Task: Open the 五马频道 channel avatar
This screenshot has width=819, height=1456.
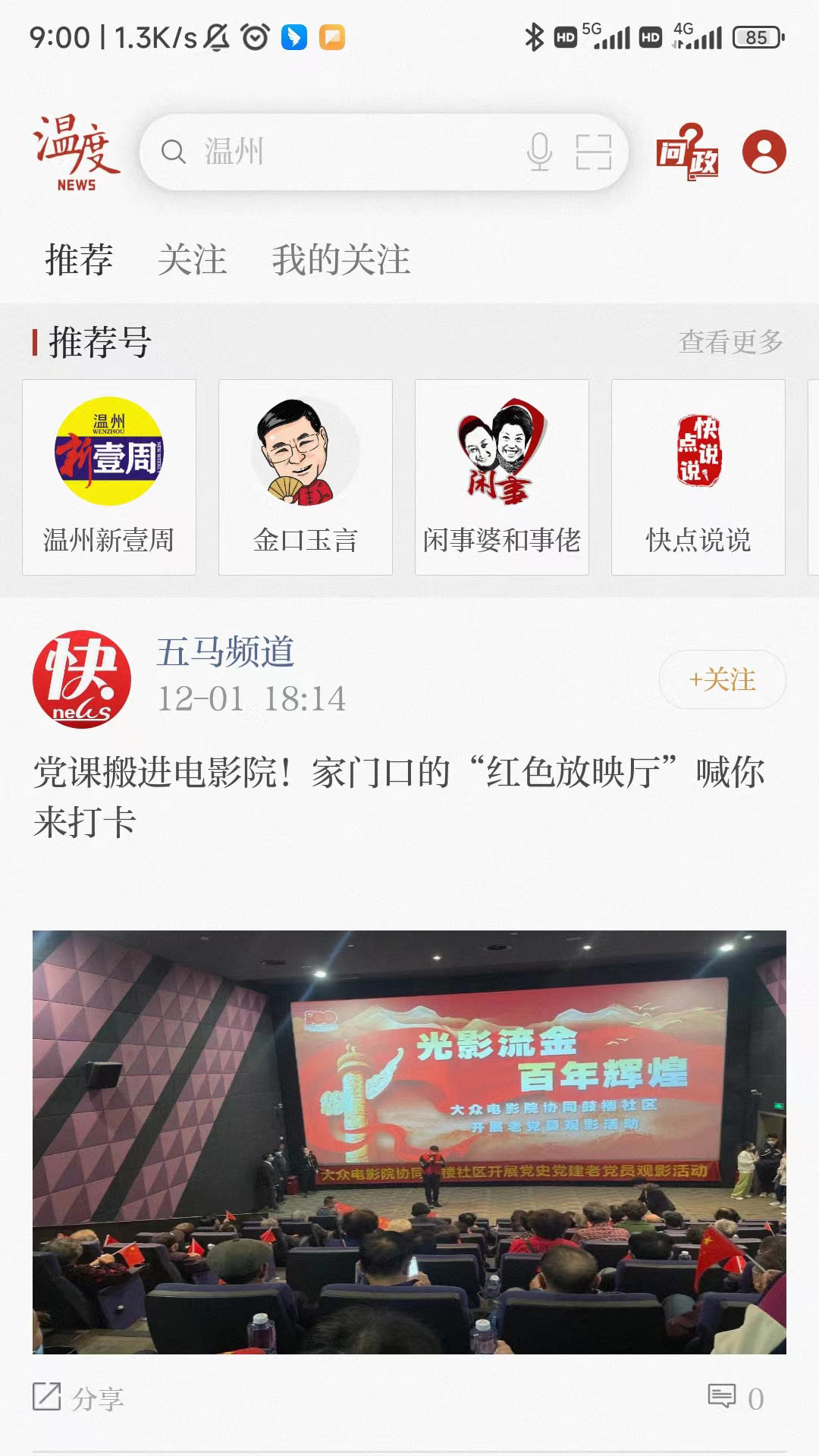Action: click(x=82, y=679)
